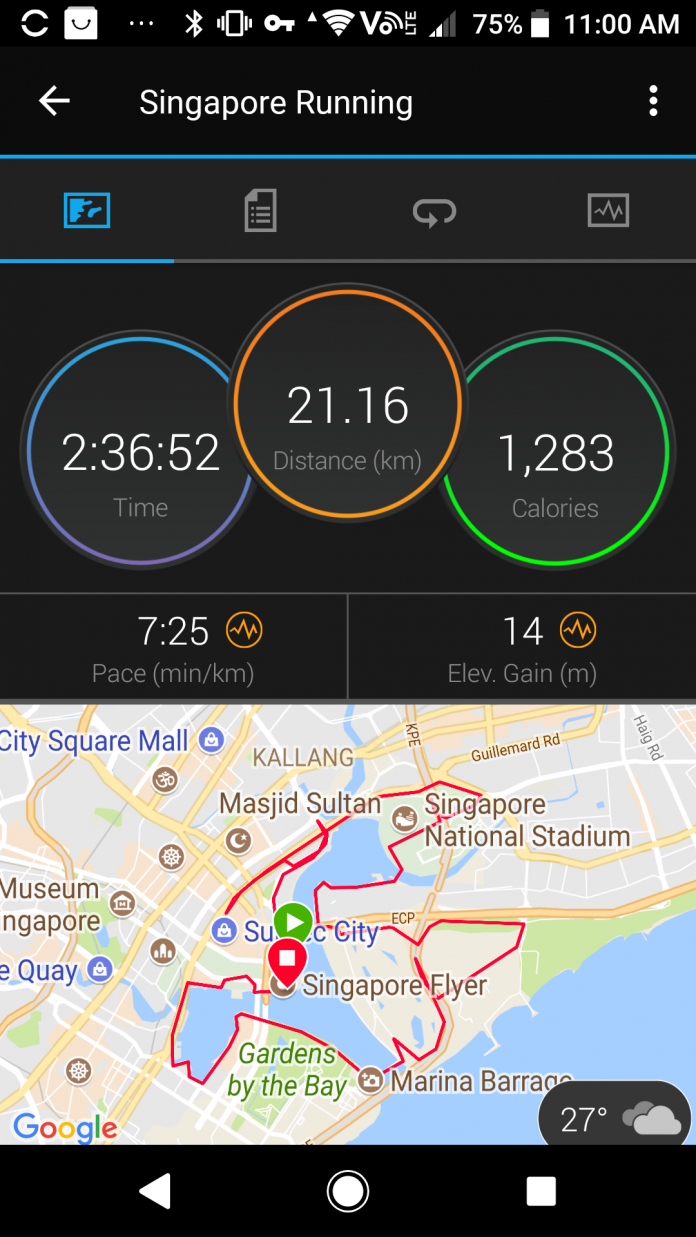Switch to the activity details list tab

point(260,211)
